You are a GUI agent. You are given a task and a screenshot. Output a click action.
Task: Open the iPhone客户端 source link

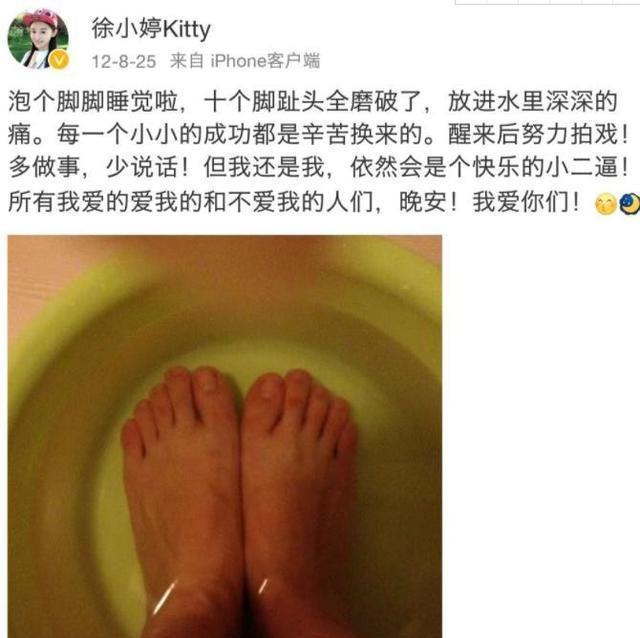tap(265, 61)
